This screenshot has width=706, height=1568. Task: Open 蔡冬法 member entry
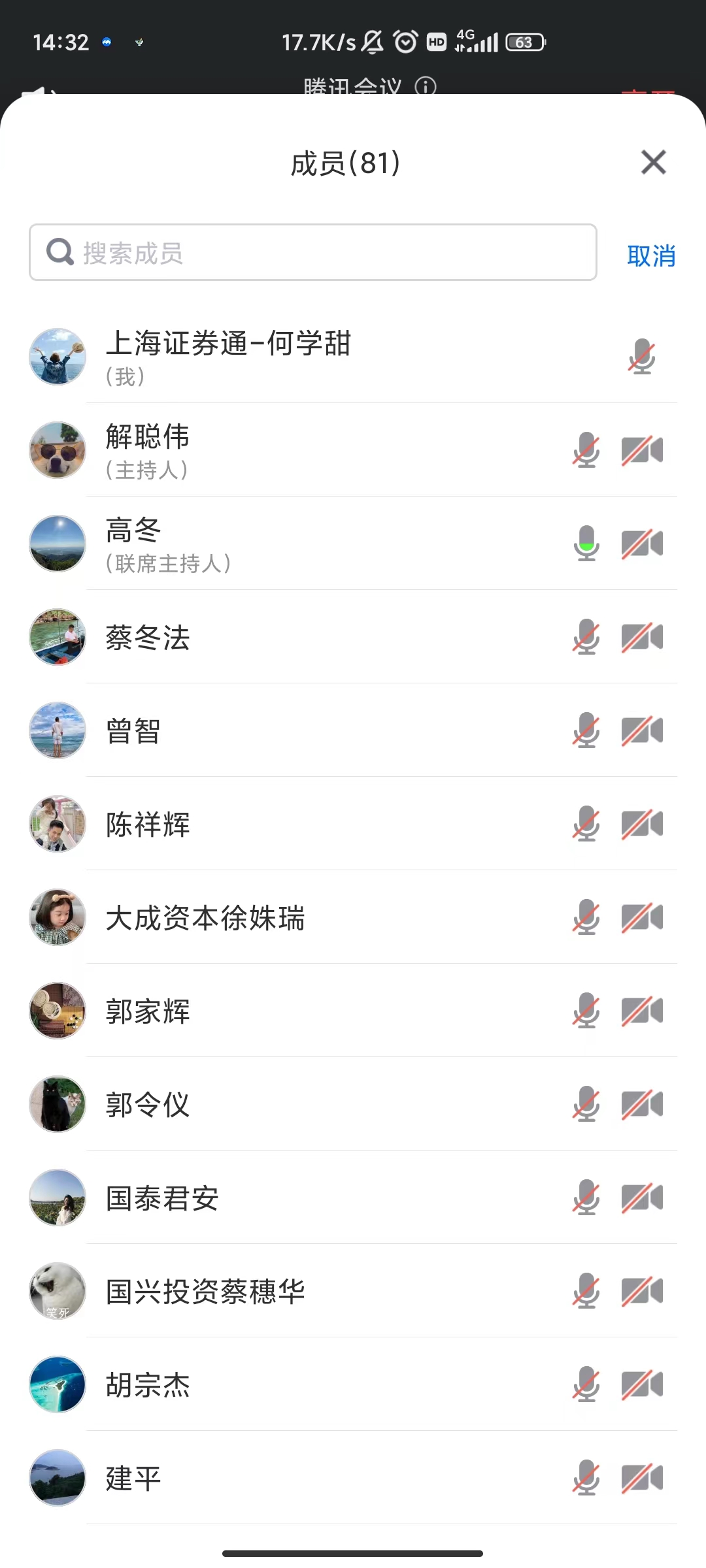(148, 638)
